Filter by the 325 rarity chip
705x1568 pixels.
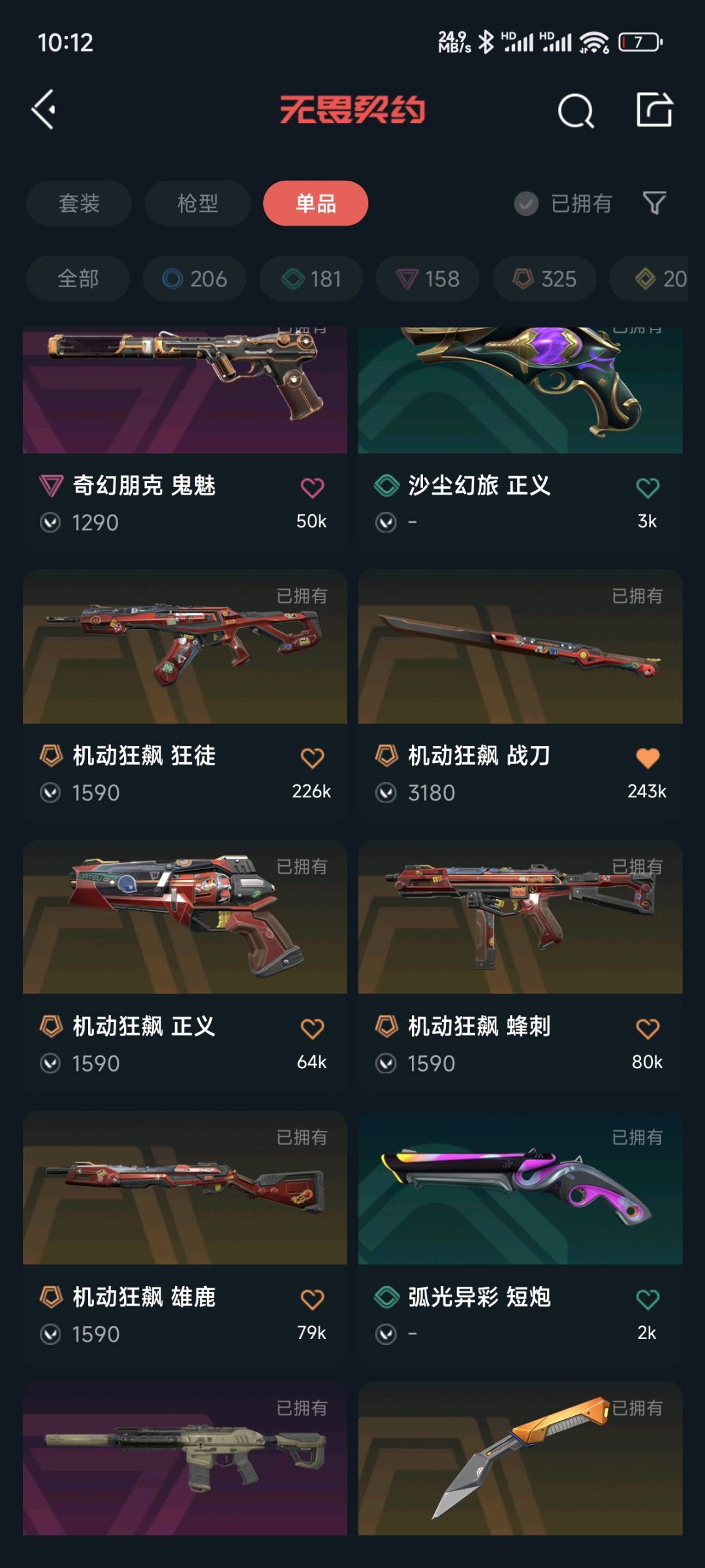(x=544, y=279)
